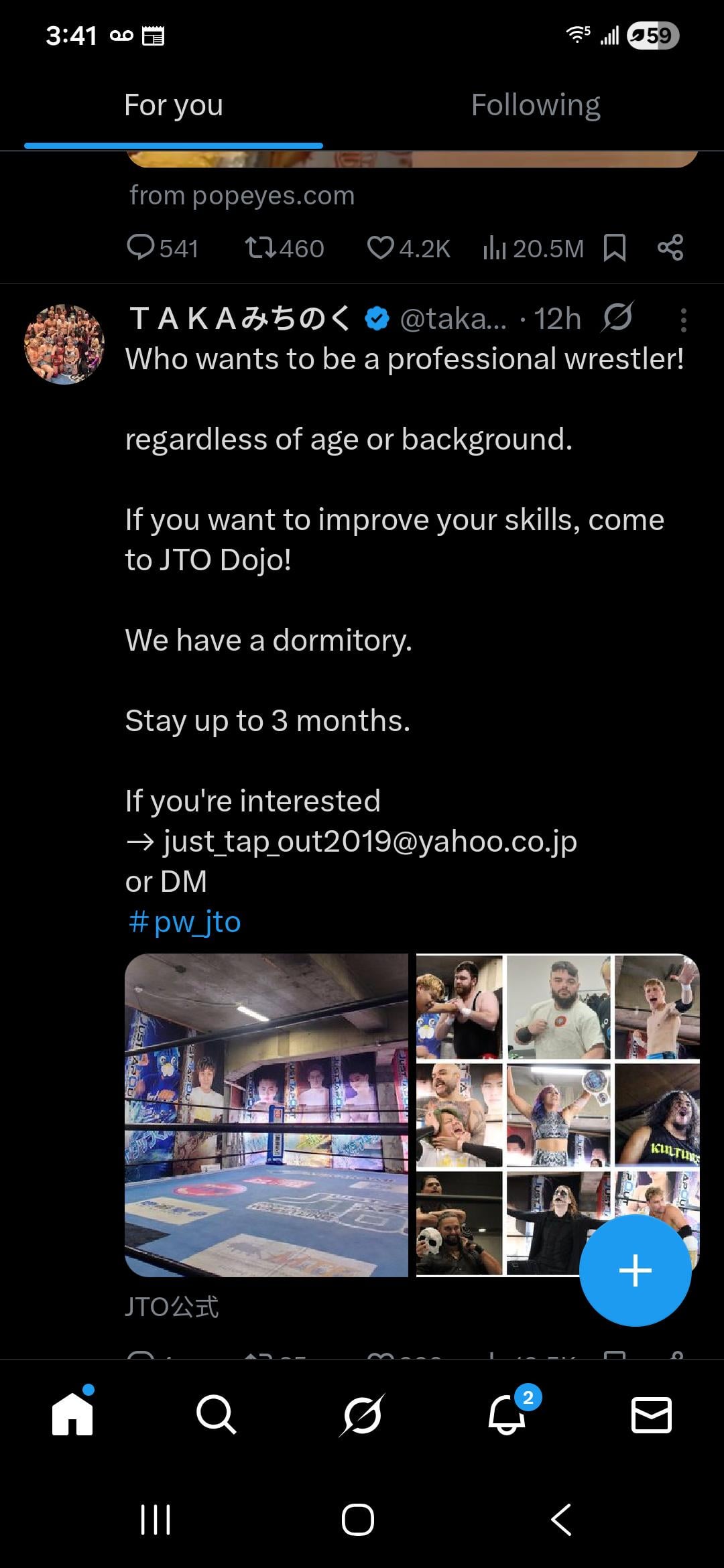The image size is (724, 1568).
Task: Open Grok icon on TAKAみちのく post
Action: [617, 318]
